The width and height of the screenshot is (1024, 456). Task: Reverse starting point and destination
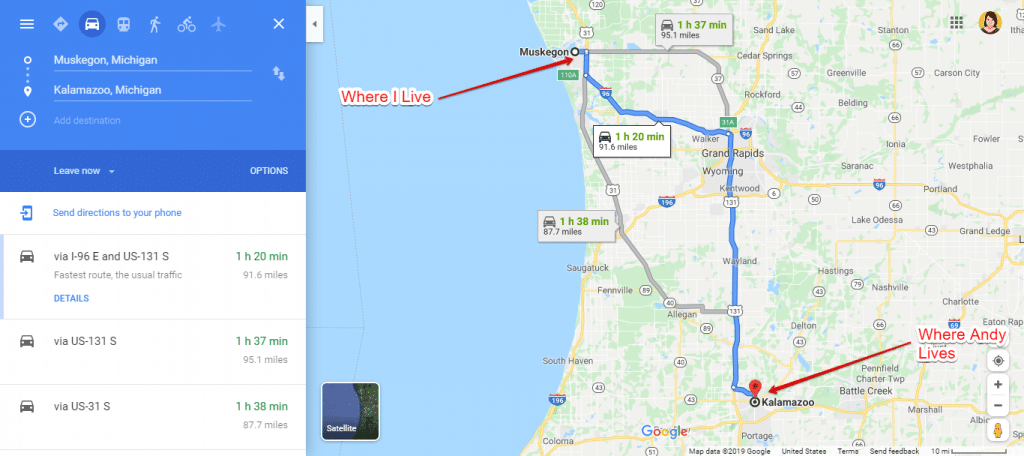click(x=279, y=73)
